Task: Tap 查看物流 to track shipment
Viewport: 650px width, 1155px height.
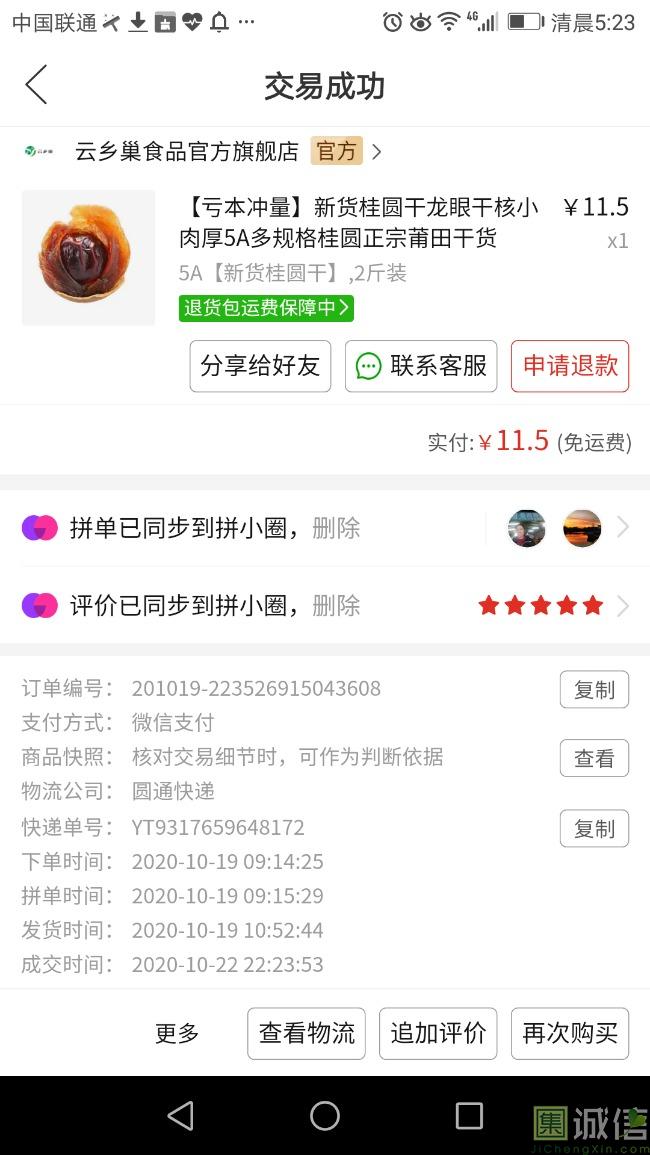Action: point(306,1034)
